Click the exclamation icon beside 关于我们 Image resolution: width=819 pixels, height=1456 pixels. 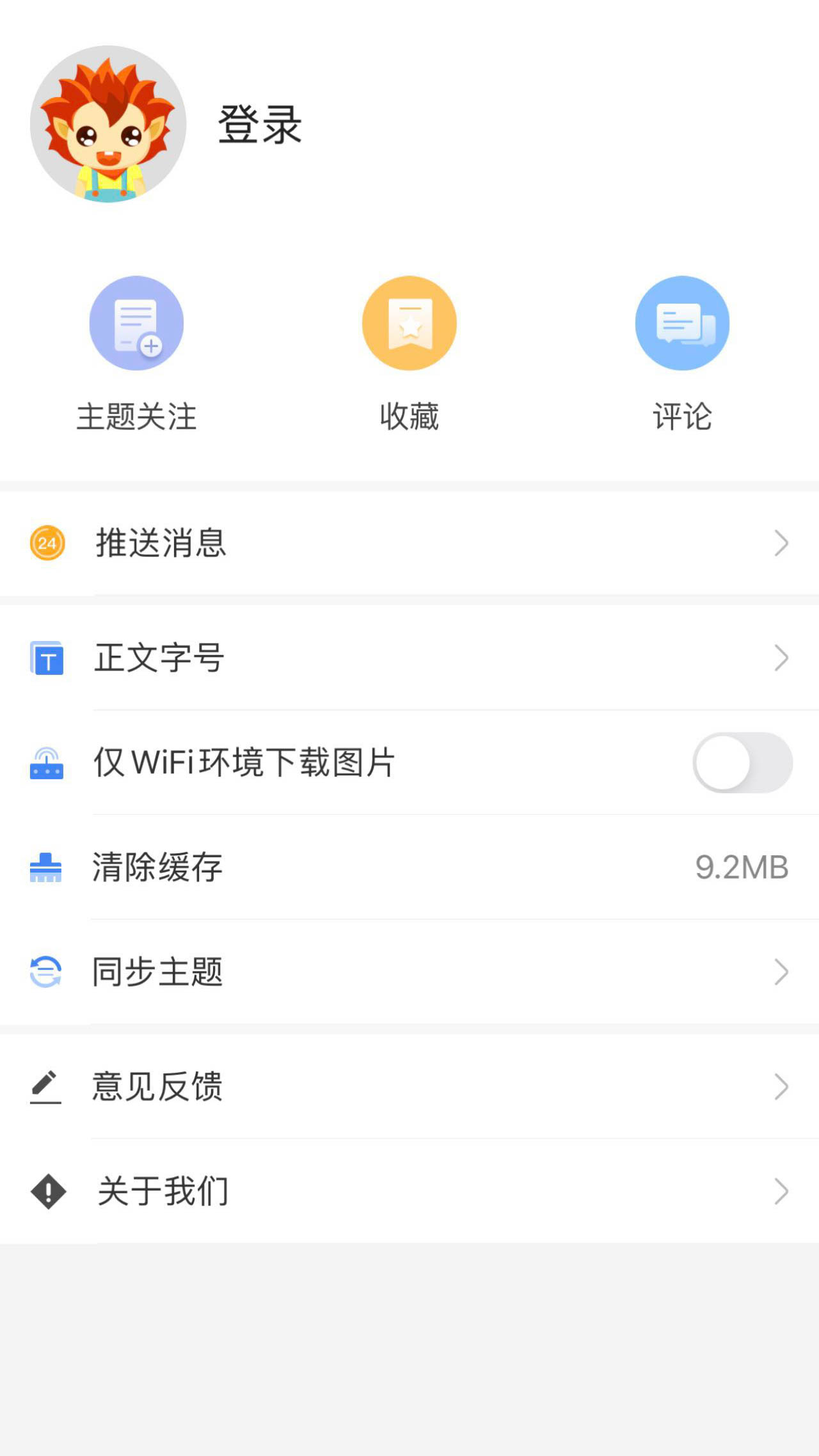click(x=45, y=1190)
